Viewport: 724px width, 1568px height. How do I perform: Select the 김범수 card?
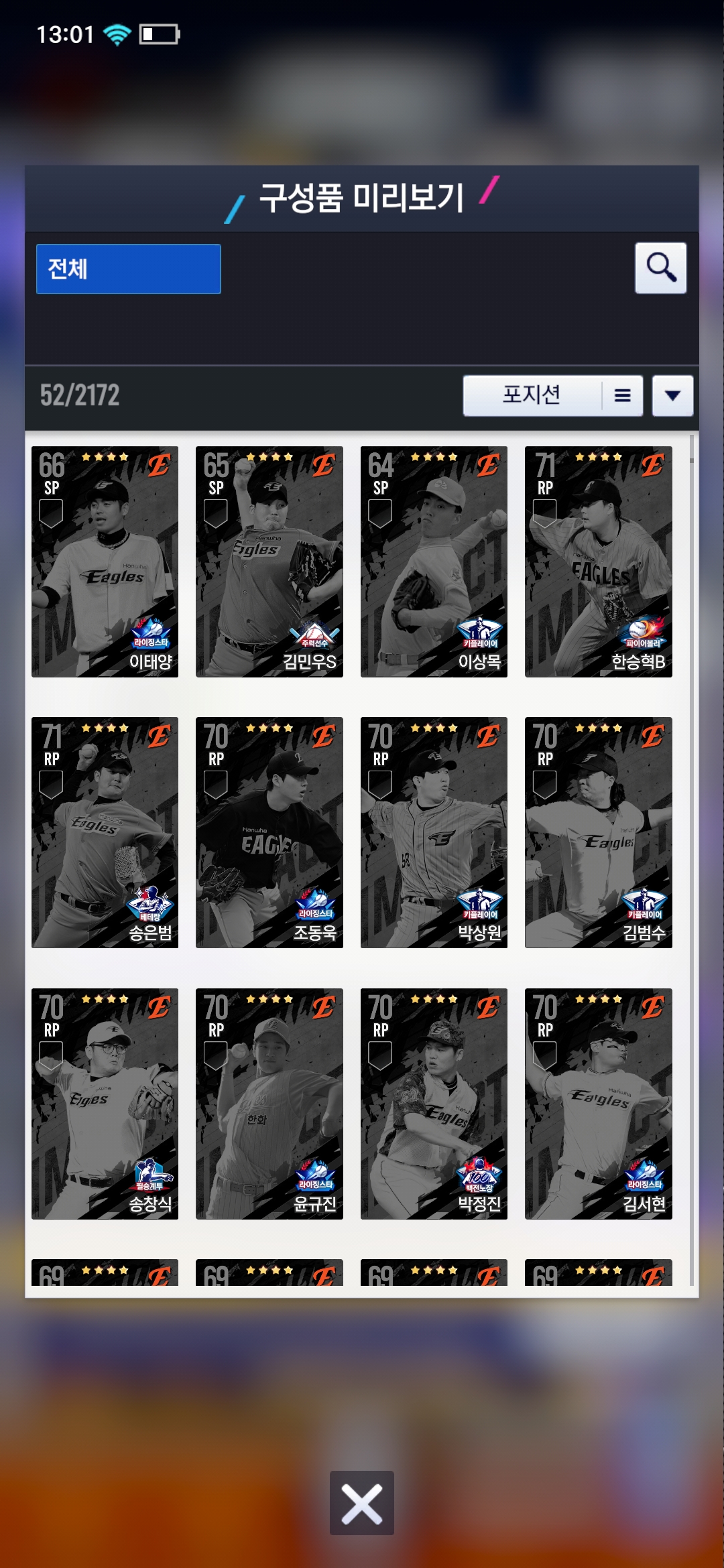click(x=598, y=832)
